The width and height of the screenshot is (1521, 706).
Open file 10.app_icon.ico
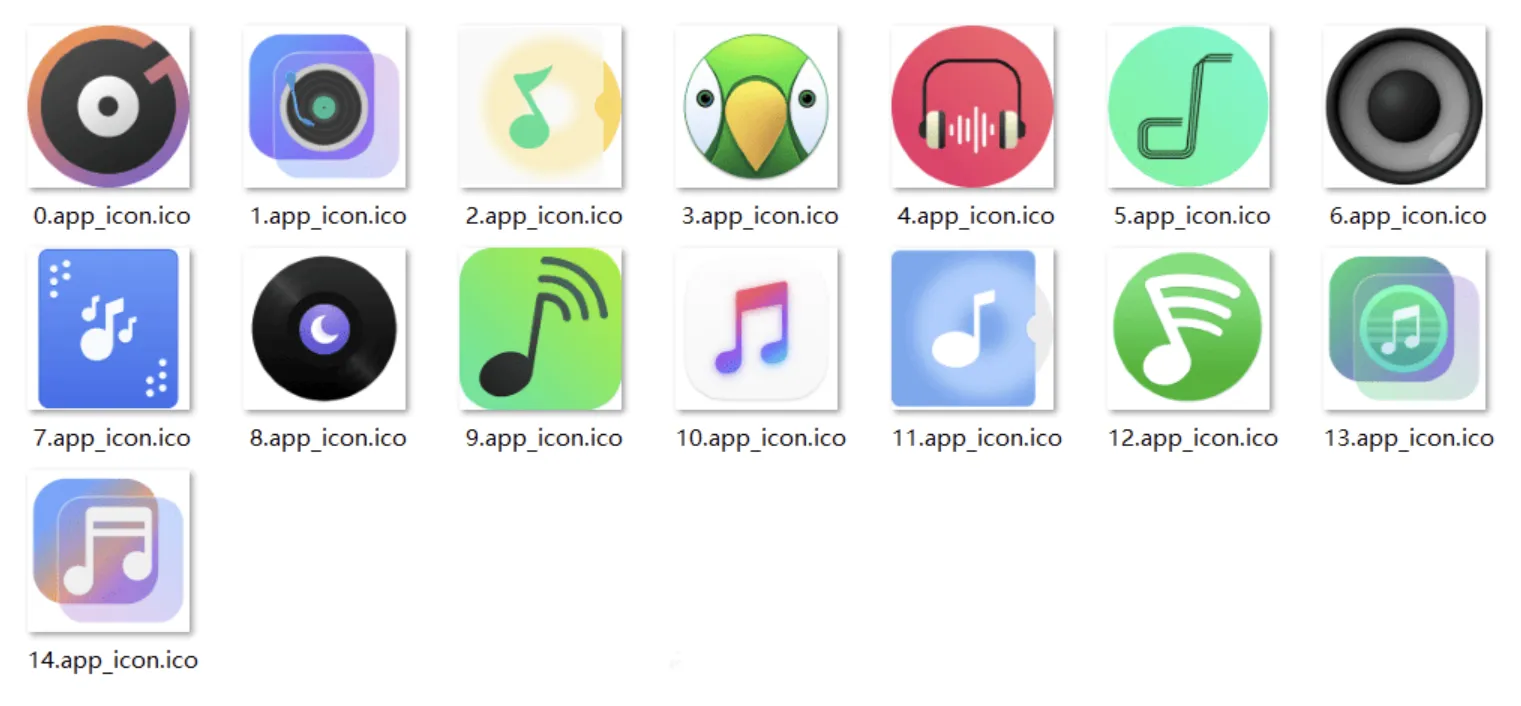[756, 329]
